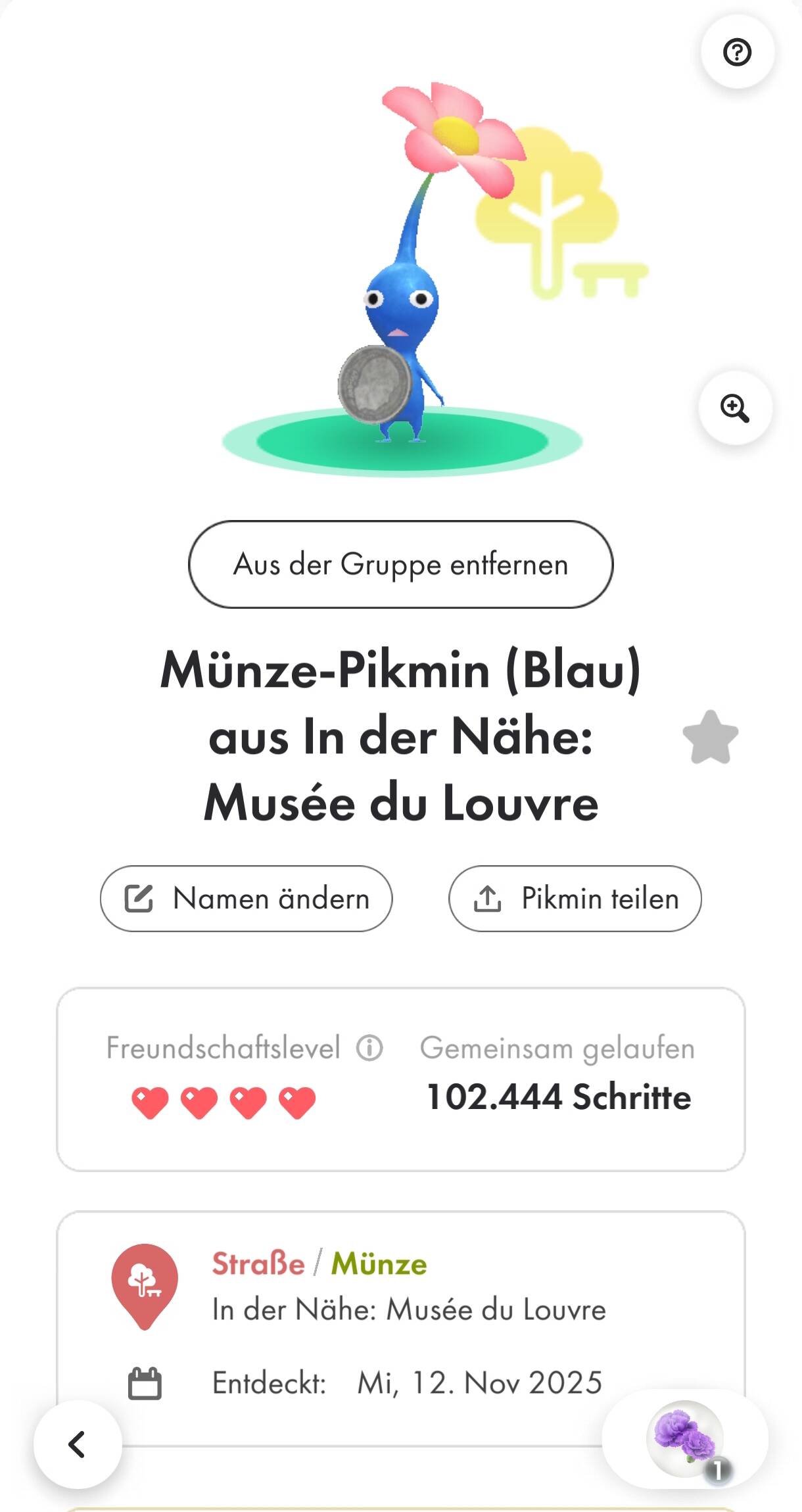Viewport: 802px width, 1512px height.
Task: Zoom in on the Pikmin with the magnifier
Action: click(734, 408)
